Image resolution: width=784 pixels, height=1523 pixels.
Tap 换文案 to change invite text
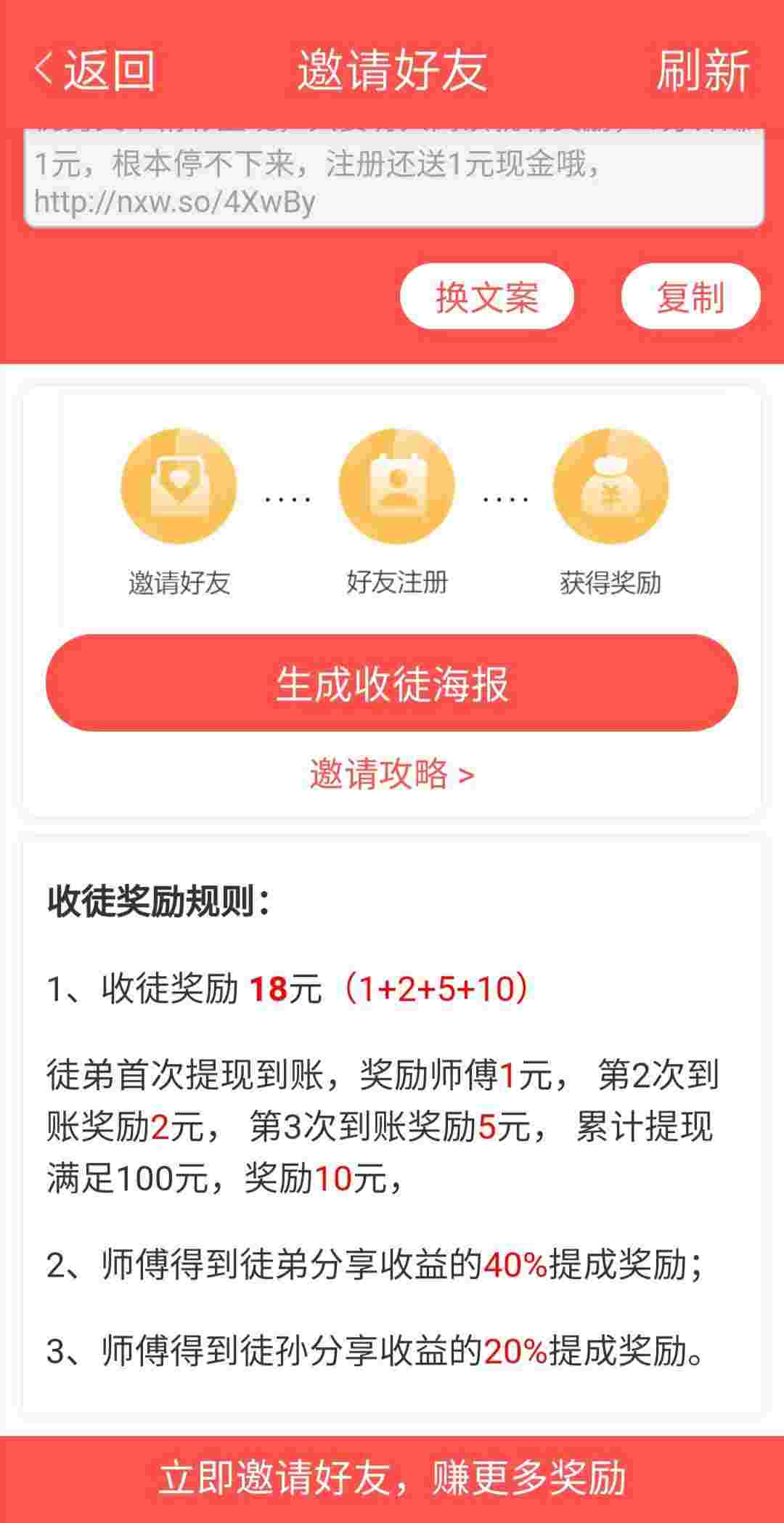pos(487,296)
